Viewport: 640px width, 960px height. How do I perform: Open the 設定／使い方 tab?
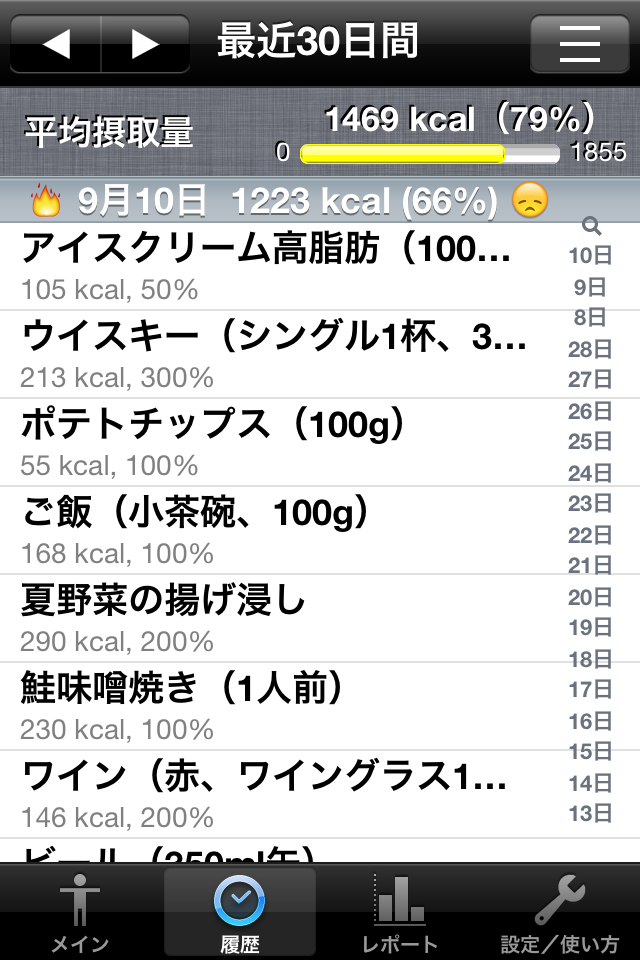[x=559, y=912]
